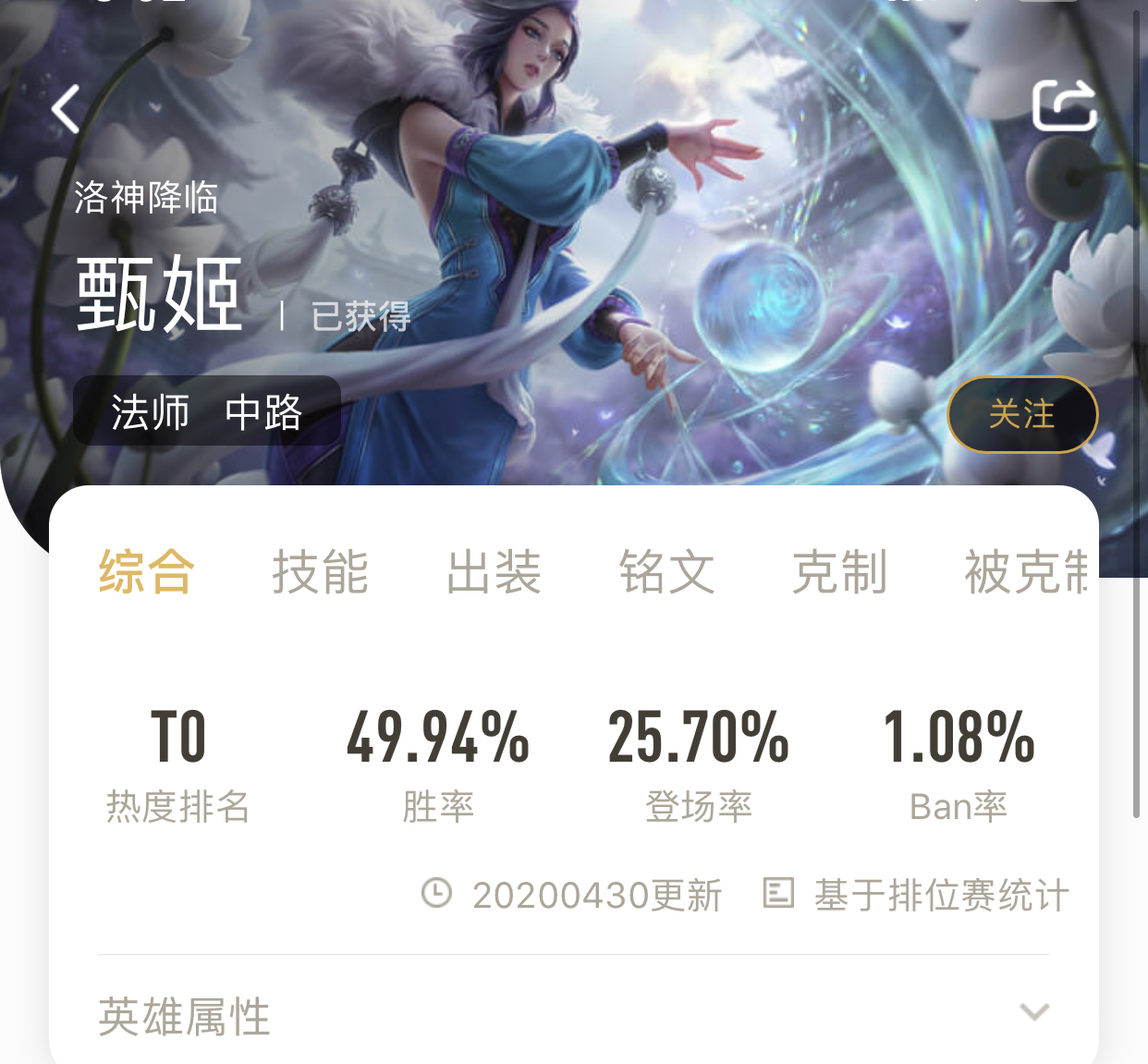Viewport: 1148px width, 1064px height.
Task: Switch to the 技能 tab
Action: click(x=320, y=571)
